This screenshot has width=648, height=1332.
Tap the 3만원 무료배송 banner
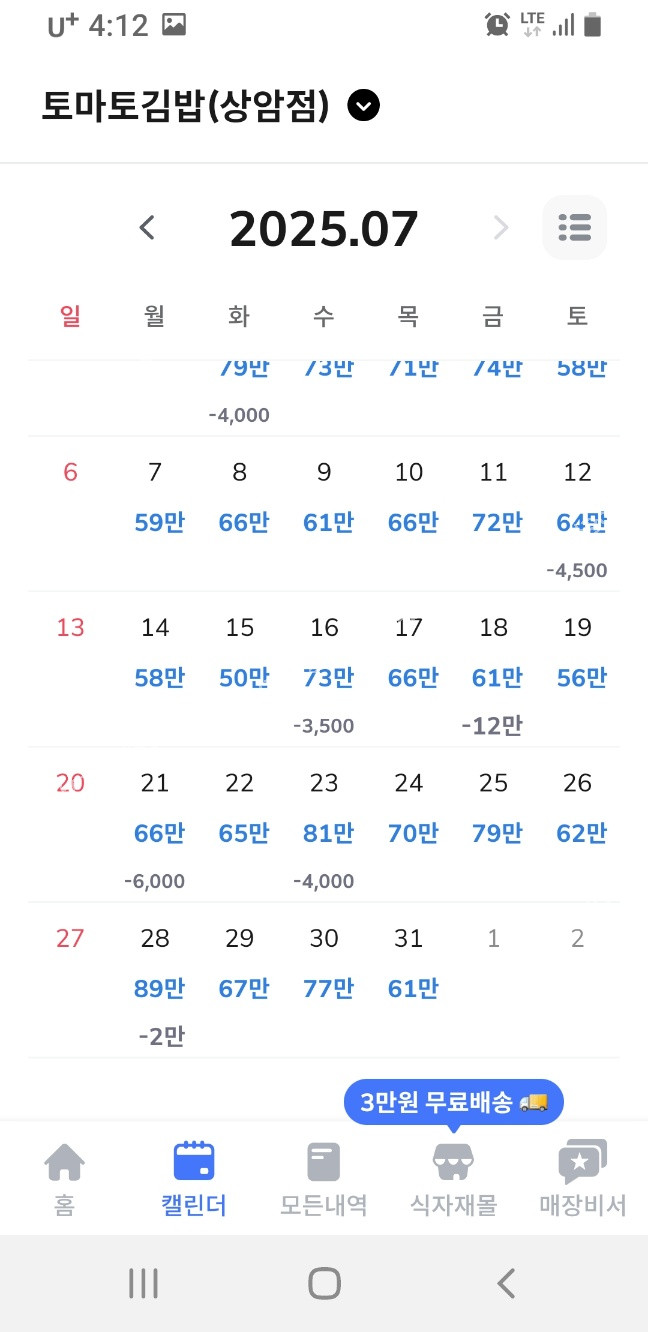point(454,1102)
